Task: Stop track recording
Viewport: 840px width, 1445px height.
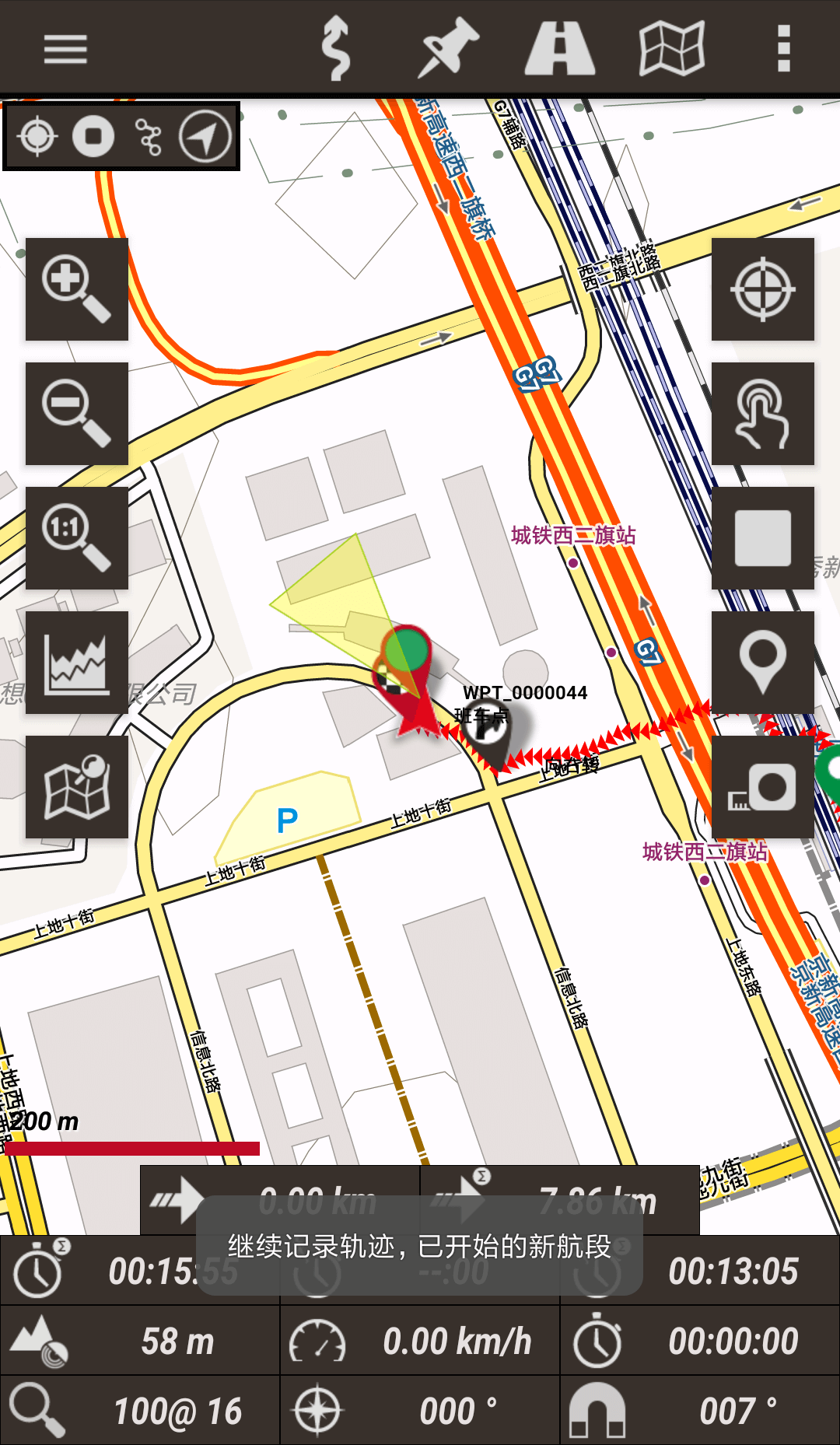Action: (93, 137)
